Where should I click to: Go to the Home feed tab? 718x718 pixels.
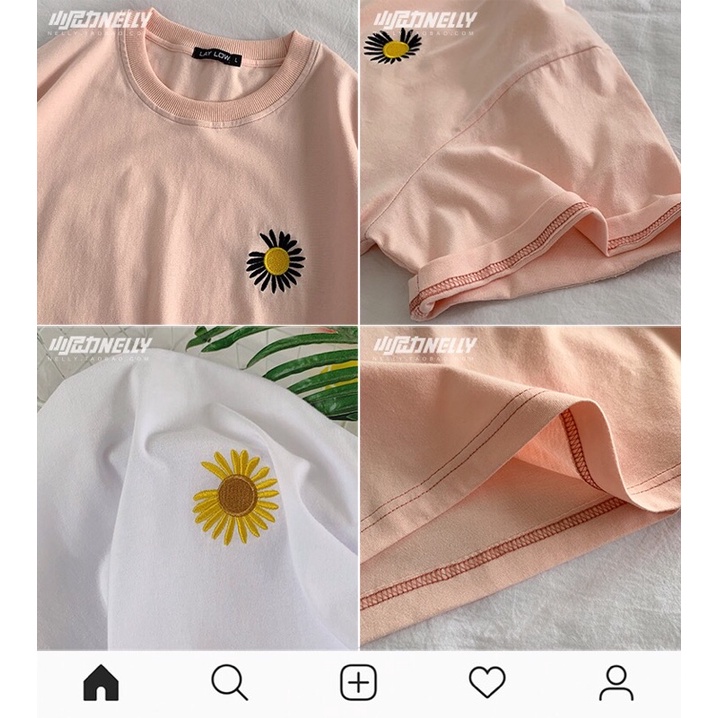100,683
